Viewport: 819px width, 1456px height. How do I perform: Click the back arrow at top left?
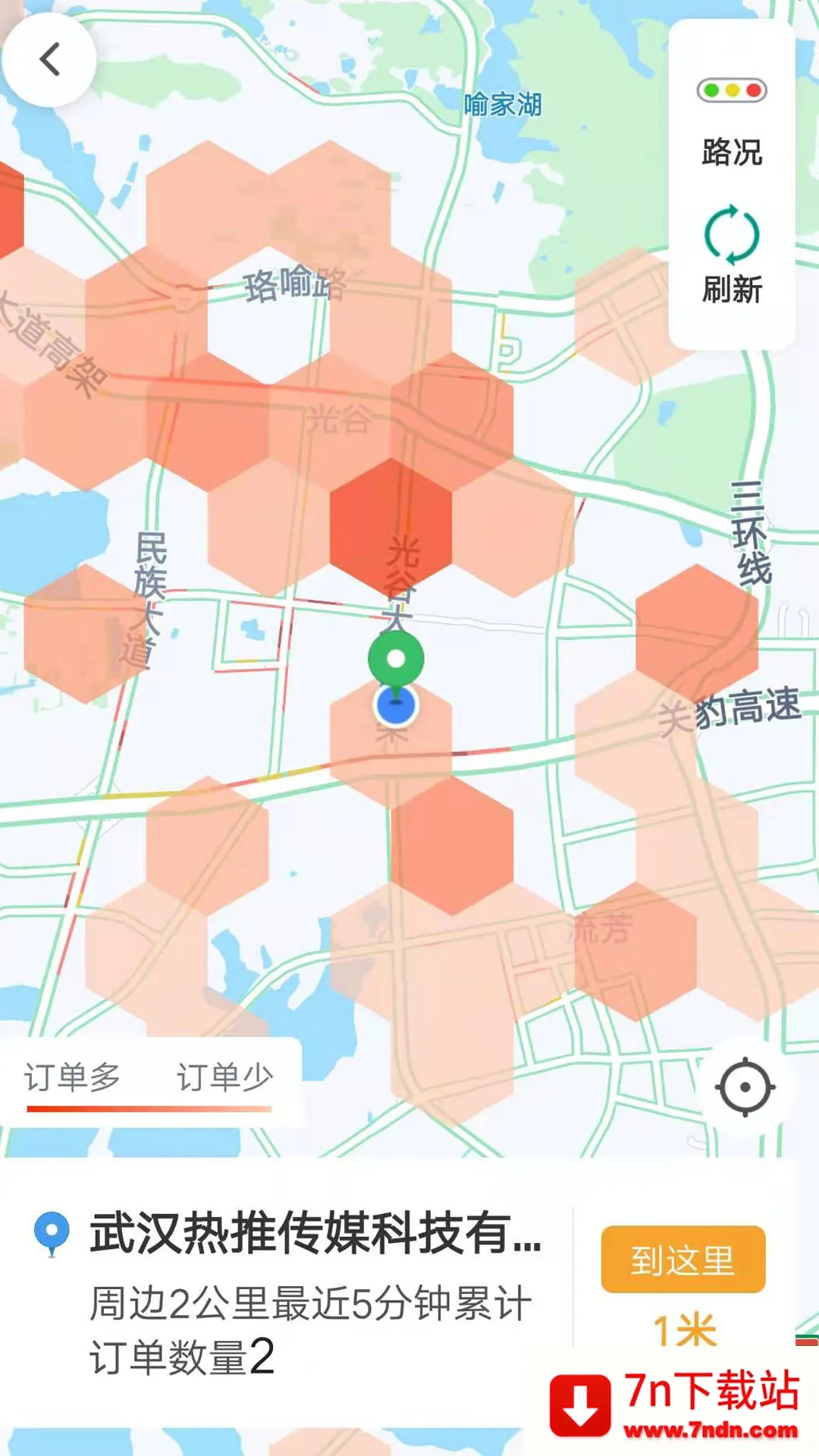pos(50,58)
